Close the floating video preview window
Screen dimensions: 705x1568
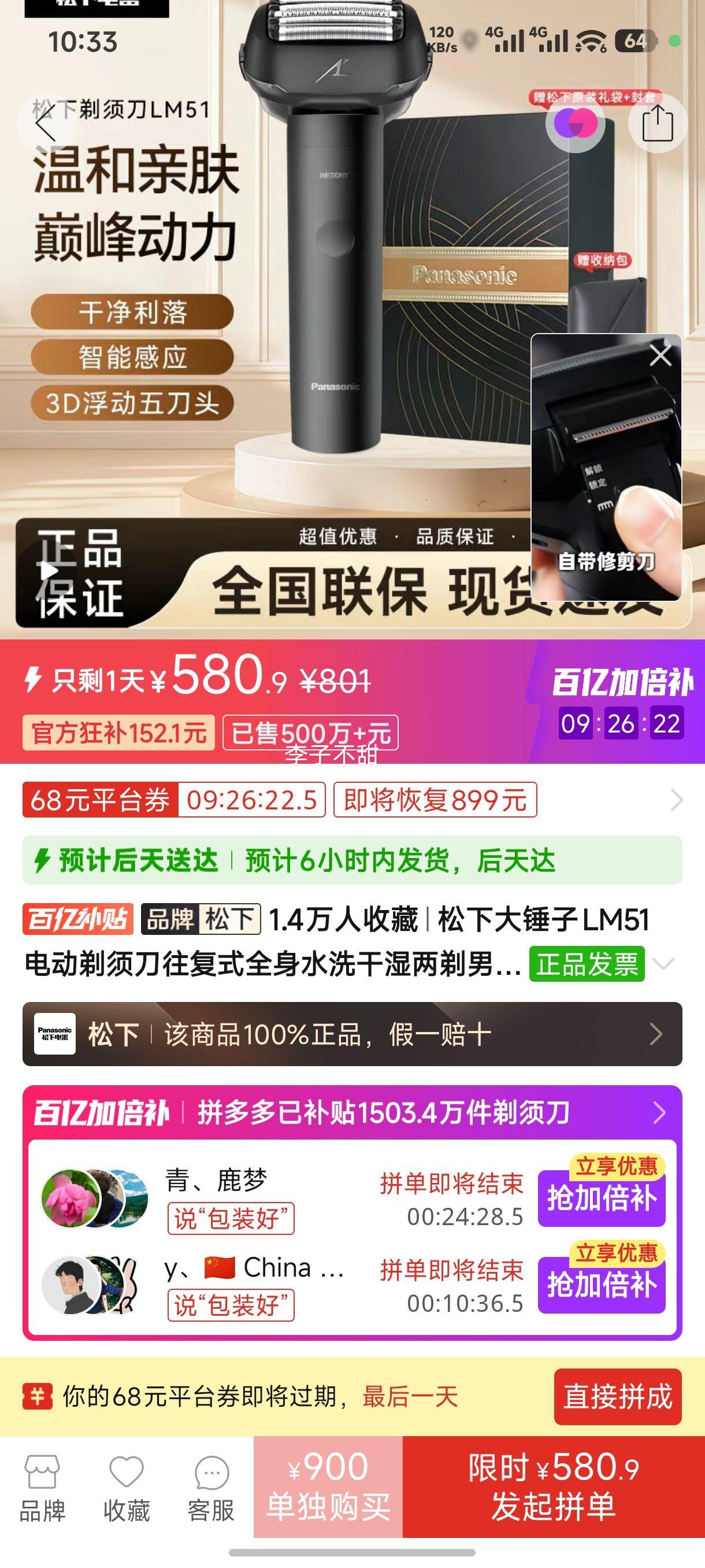(661, 356)
